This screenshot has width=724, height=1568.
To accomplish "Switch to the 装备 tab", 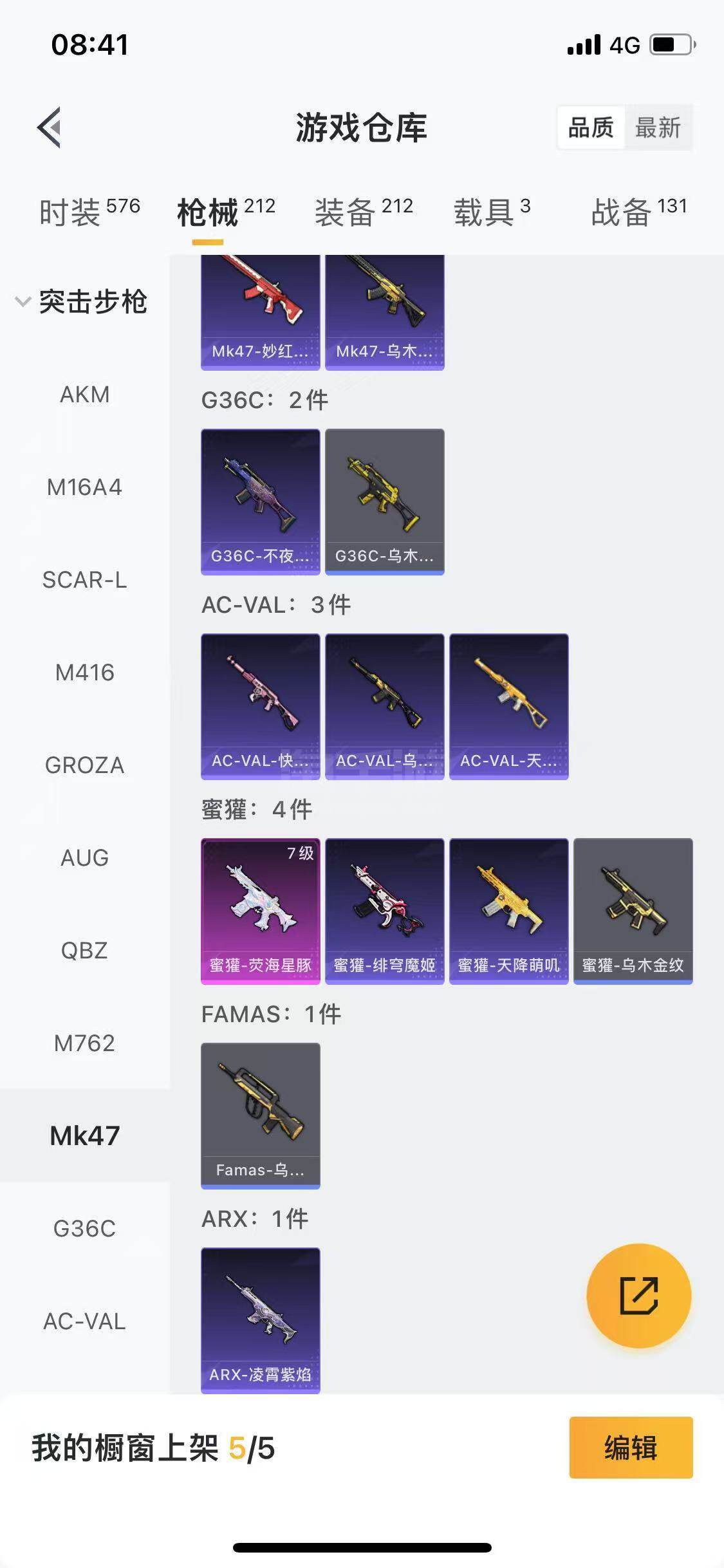I will pyautogui.click(x=364, y=211).
